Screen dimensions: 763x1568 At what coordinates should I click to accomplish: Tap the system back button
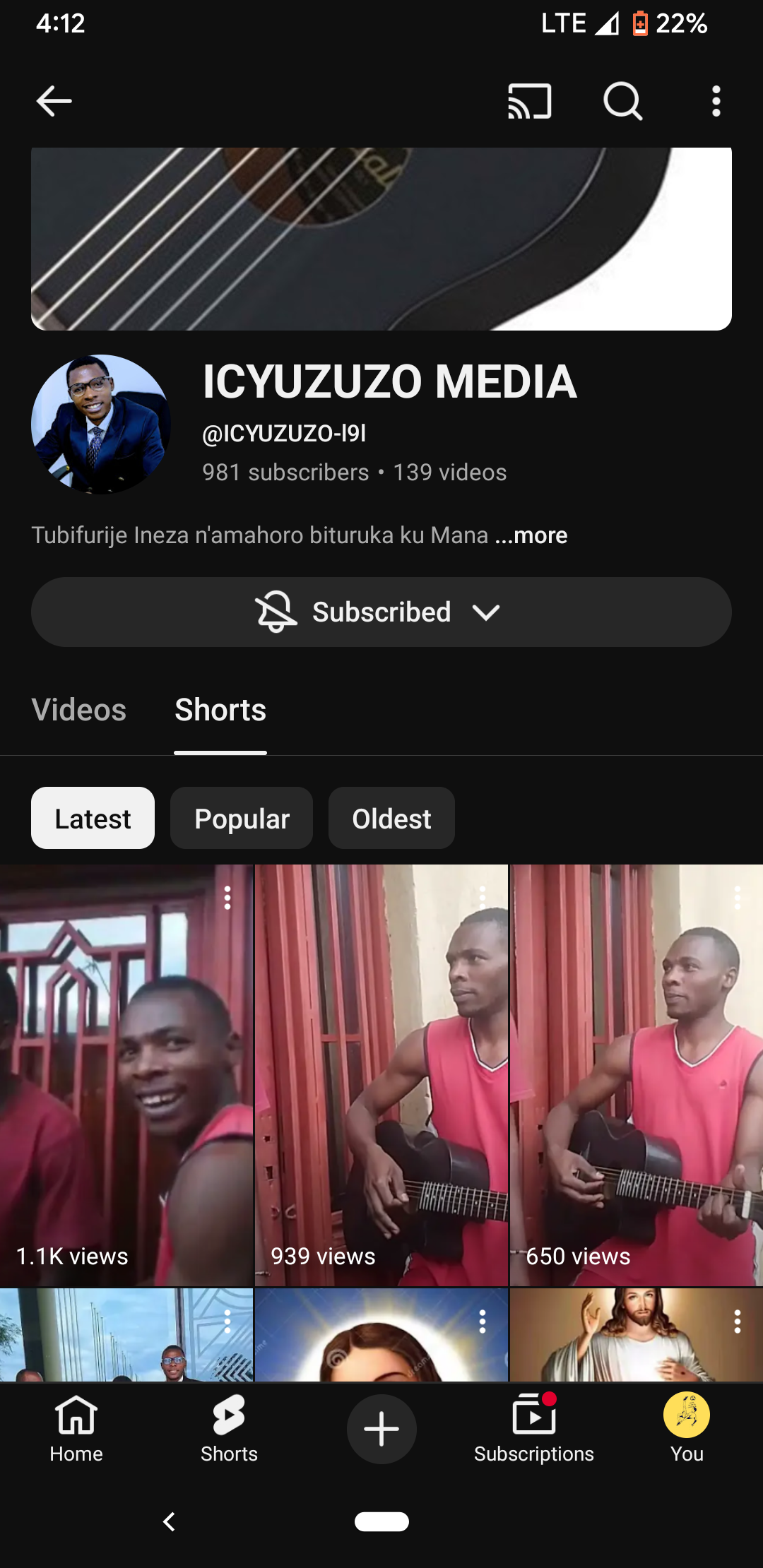tap(170, 1521)
